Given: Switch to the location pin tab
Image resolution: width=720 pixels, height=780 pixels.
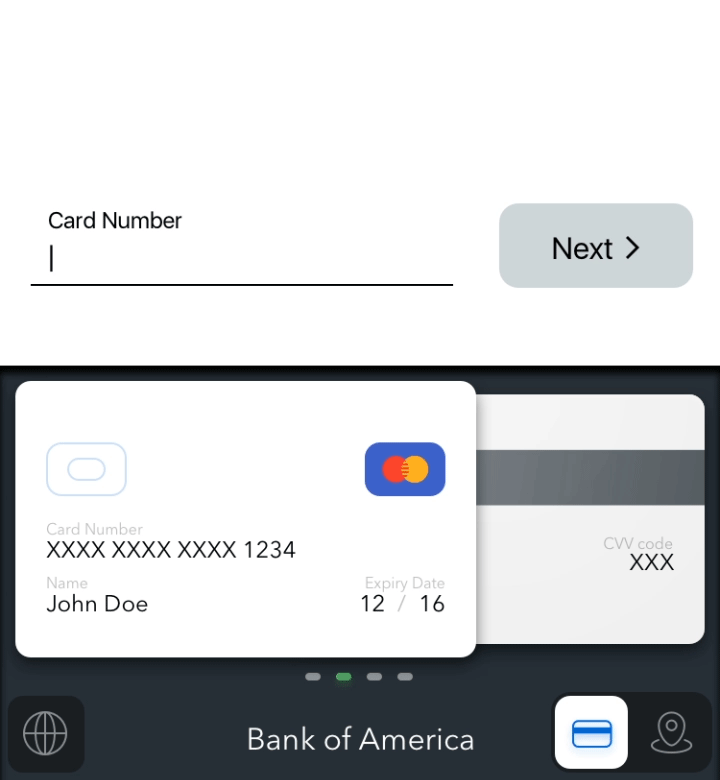Looking at the screenshot, I should [671, 733].
